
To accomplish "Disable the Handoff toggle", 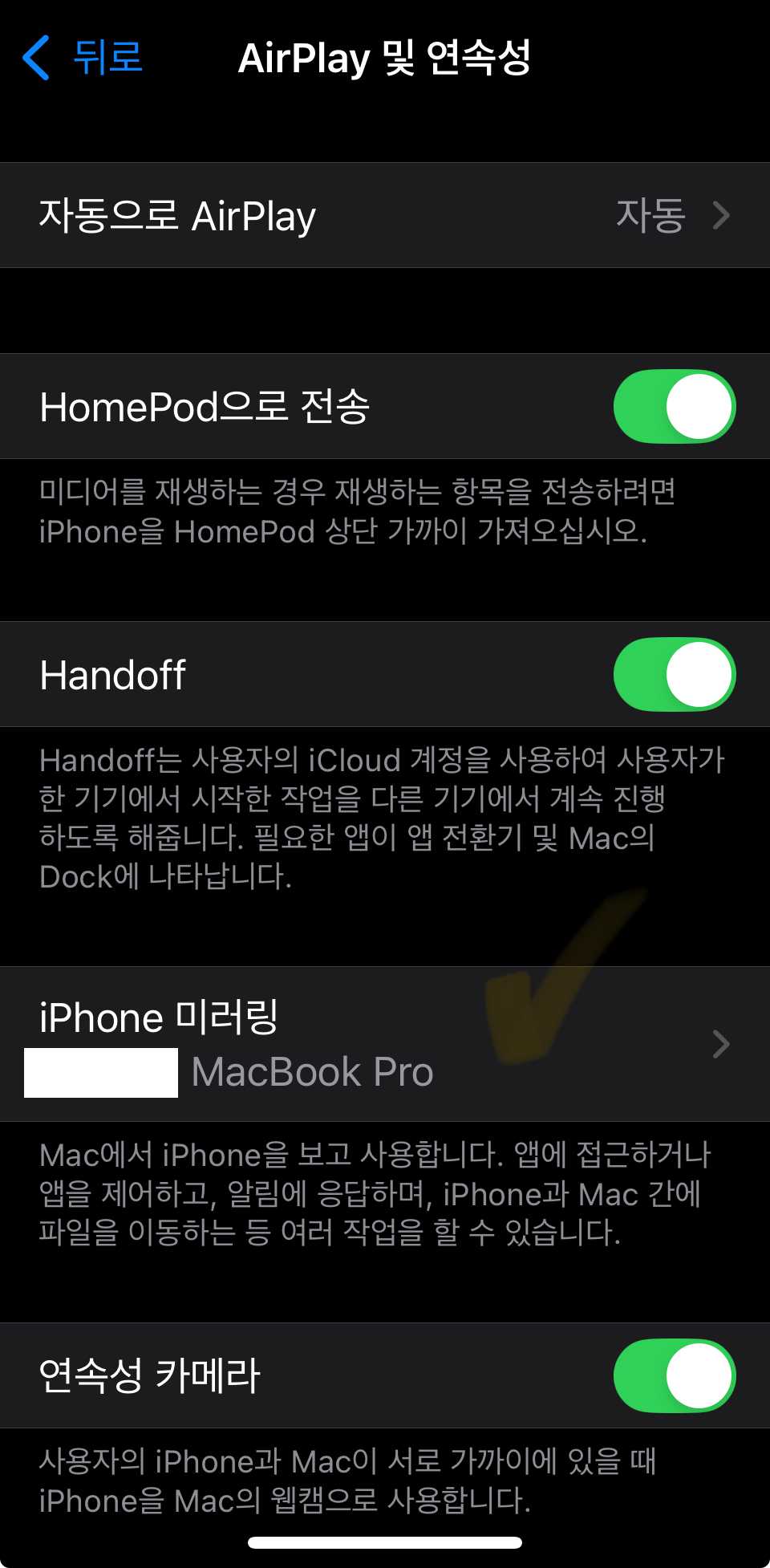I will coord(675,674).
